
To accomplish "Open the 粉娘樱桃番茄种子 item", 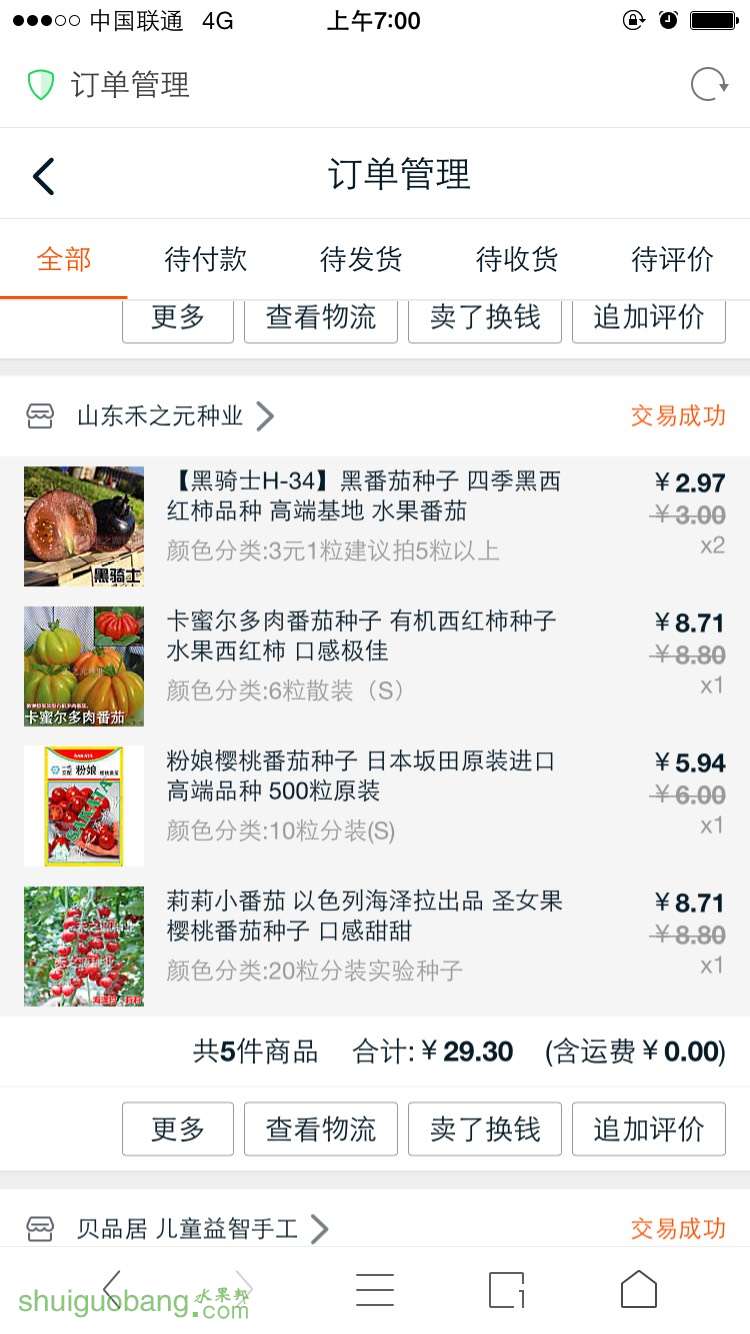I will (360, 777).
